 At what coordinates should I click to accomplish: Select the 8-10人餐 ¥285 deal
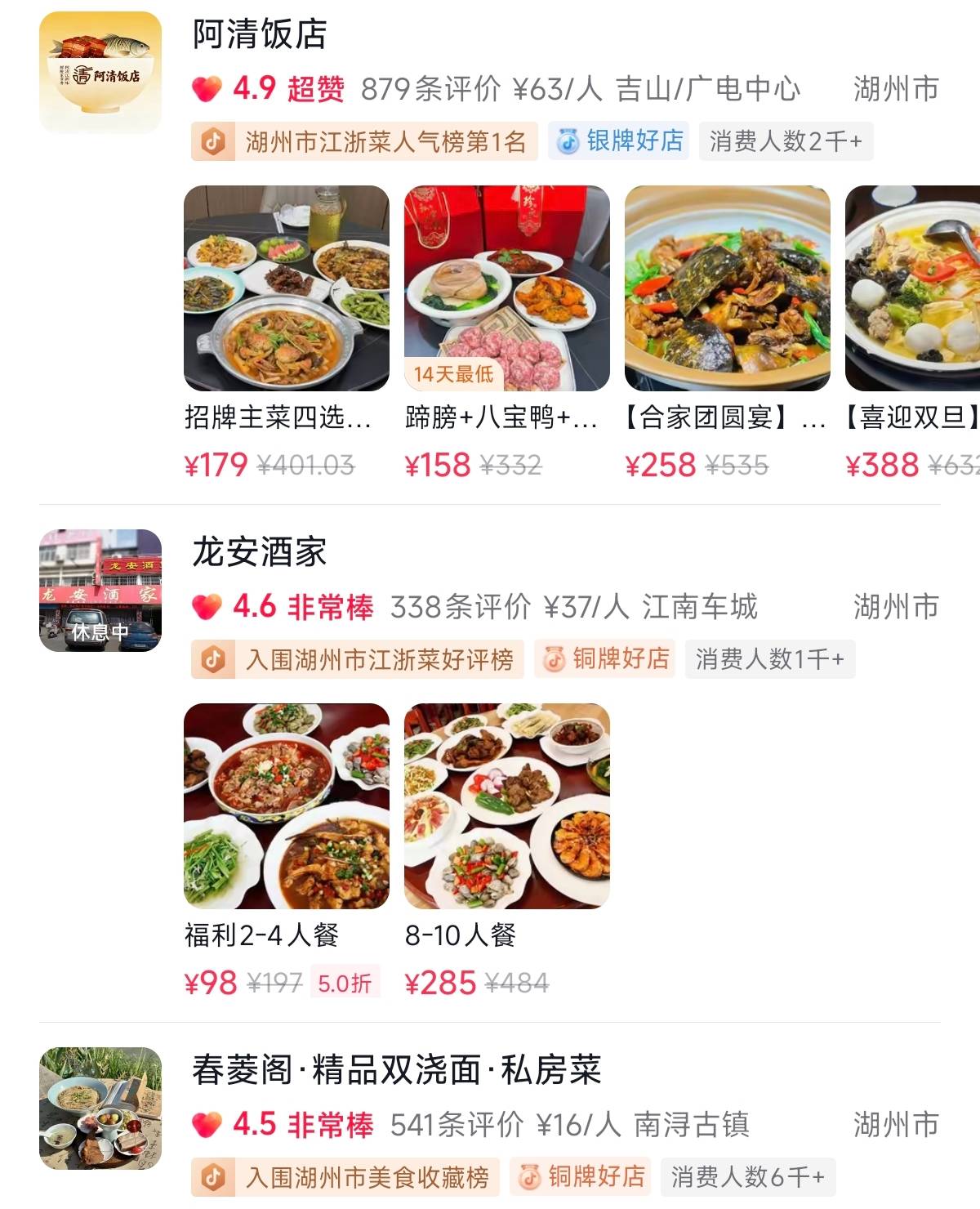(506, 806)
